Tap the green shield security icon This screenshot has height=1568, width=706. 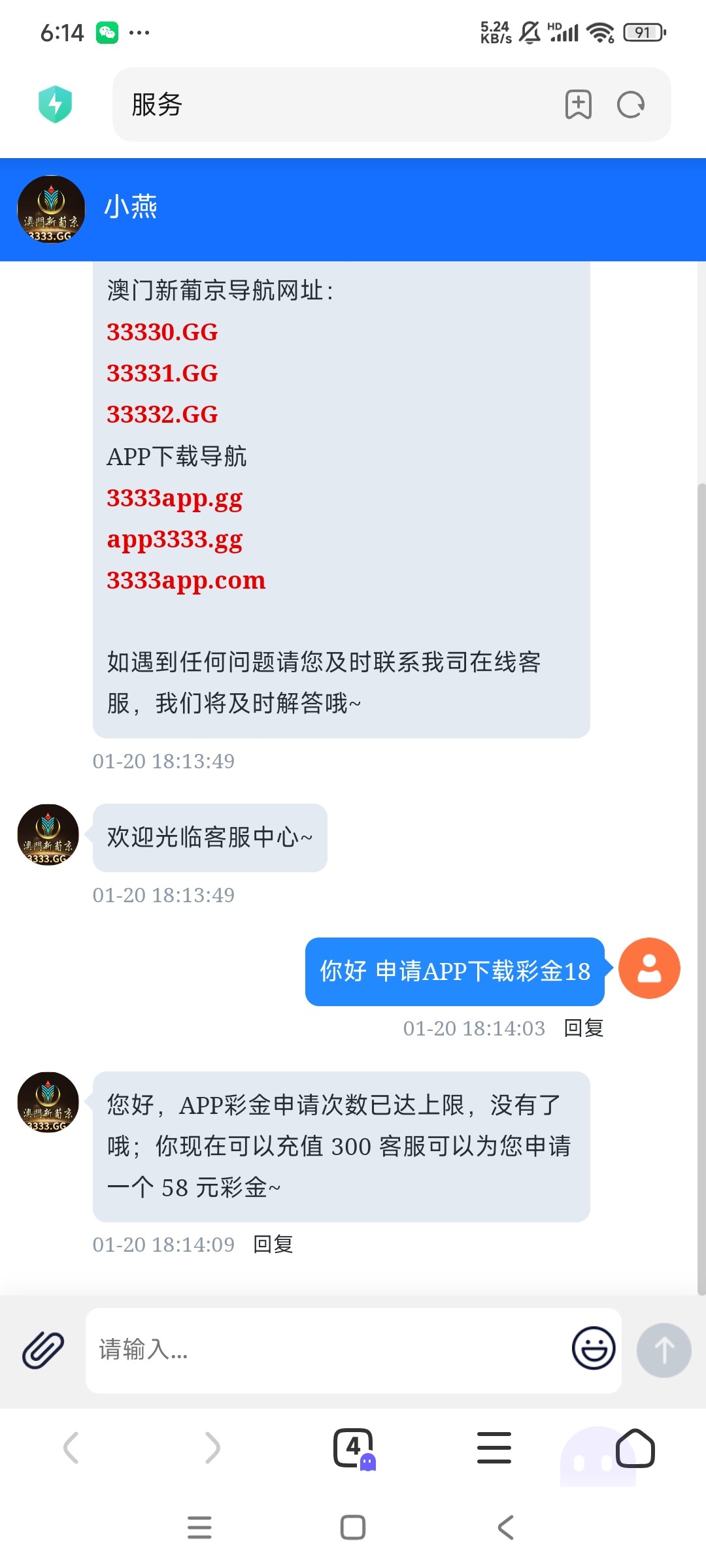click(55, 105)
